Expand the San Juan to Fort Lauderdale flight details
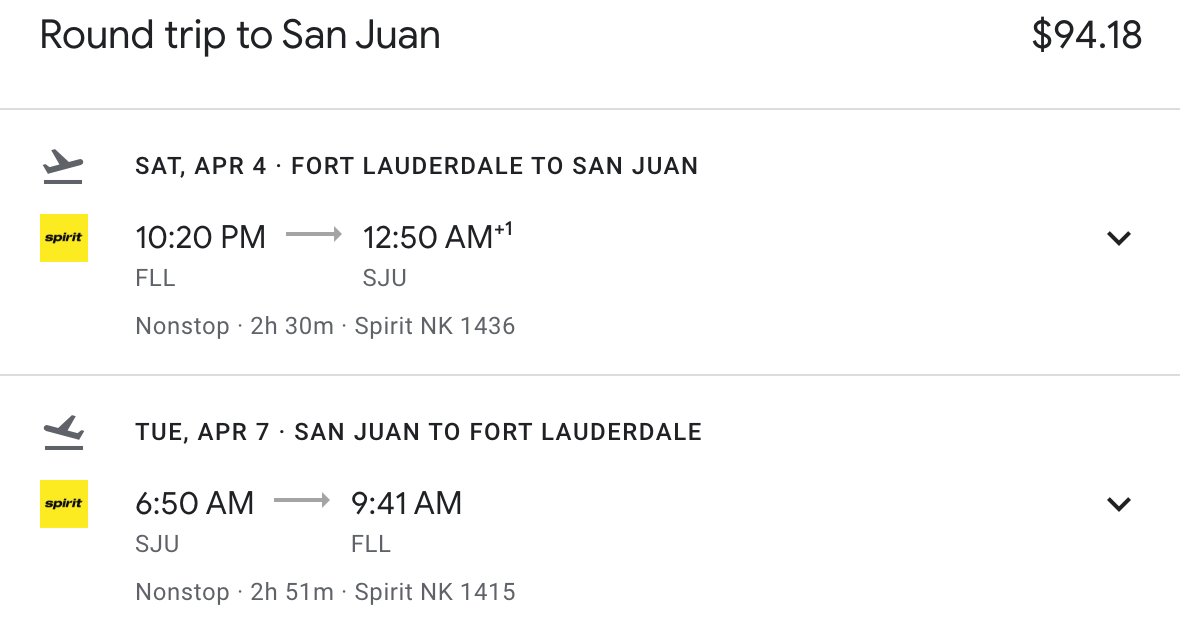This screenshot has height=618, width=1180. (1118, 504)
